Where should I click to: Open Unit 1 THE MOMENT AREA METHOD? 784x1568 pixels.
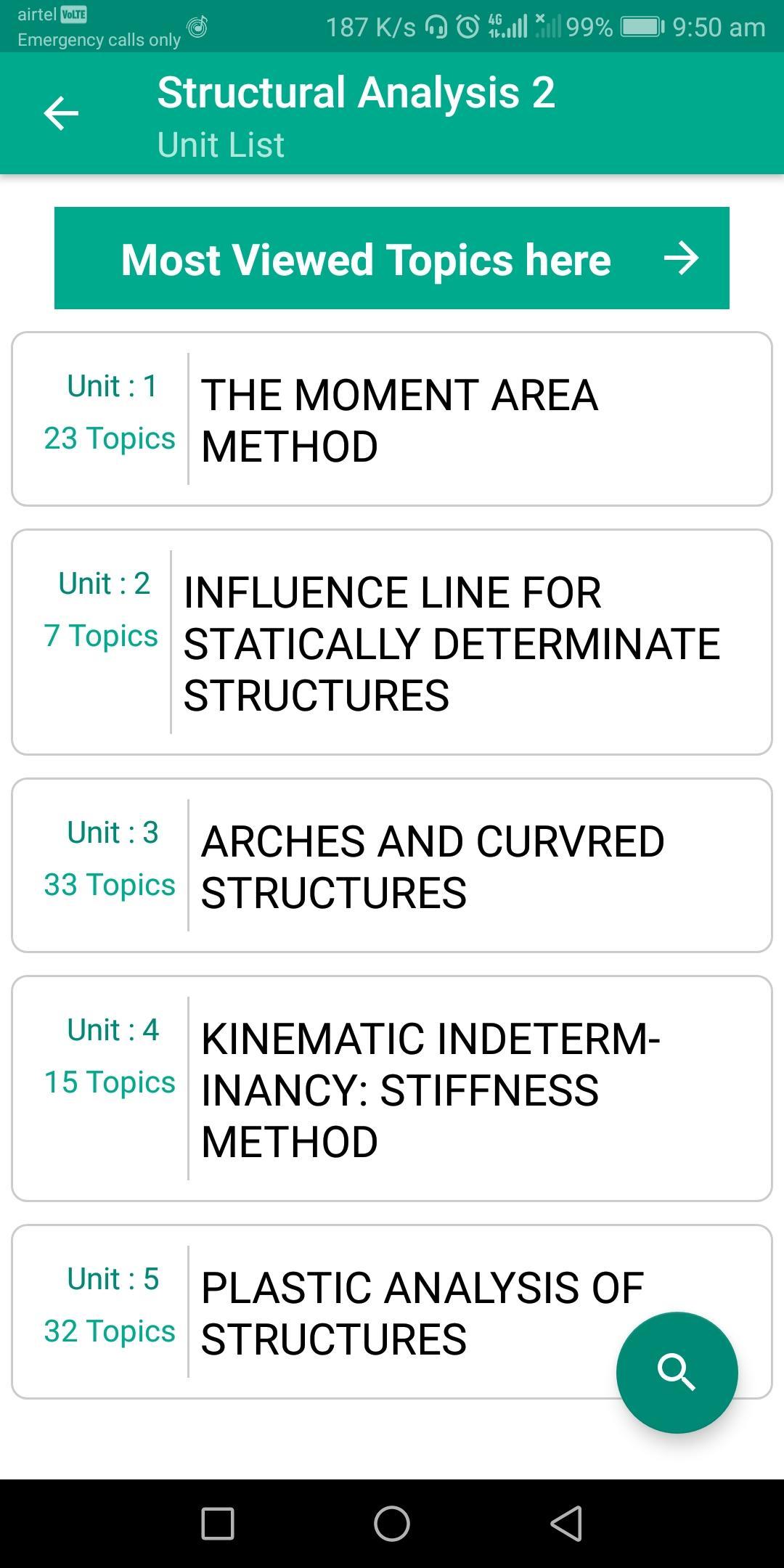(x=392, y=417)
